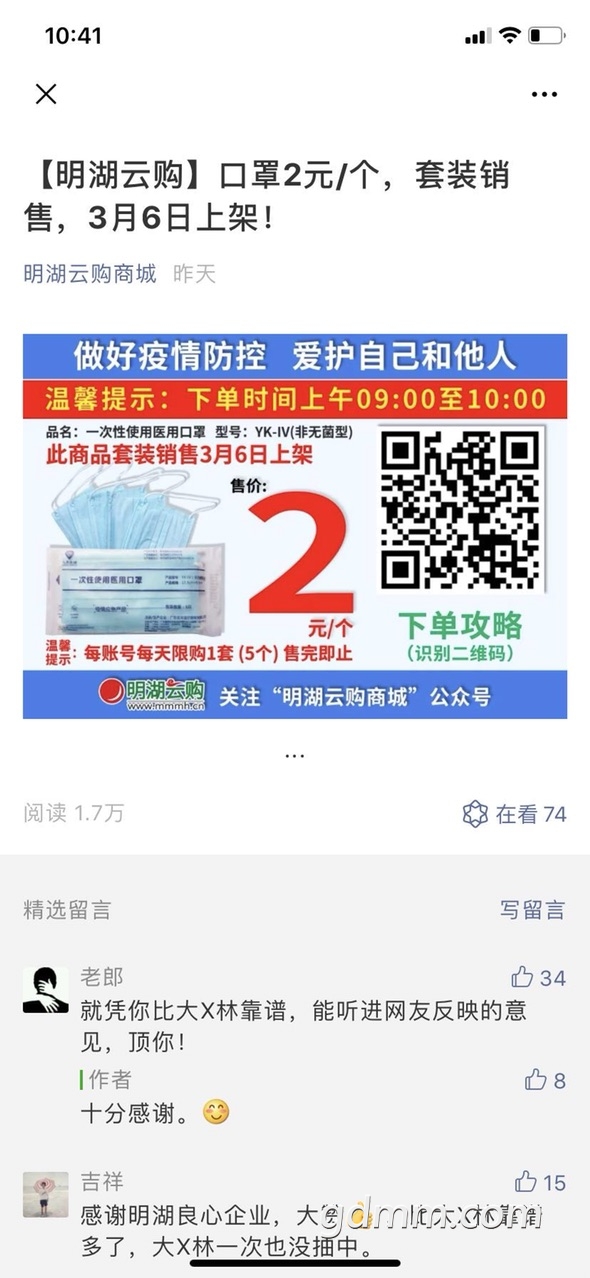
Task: Like 老郎's comment
Action: pyautogui.click(x=538, y=977)
